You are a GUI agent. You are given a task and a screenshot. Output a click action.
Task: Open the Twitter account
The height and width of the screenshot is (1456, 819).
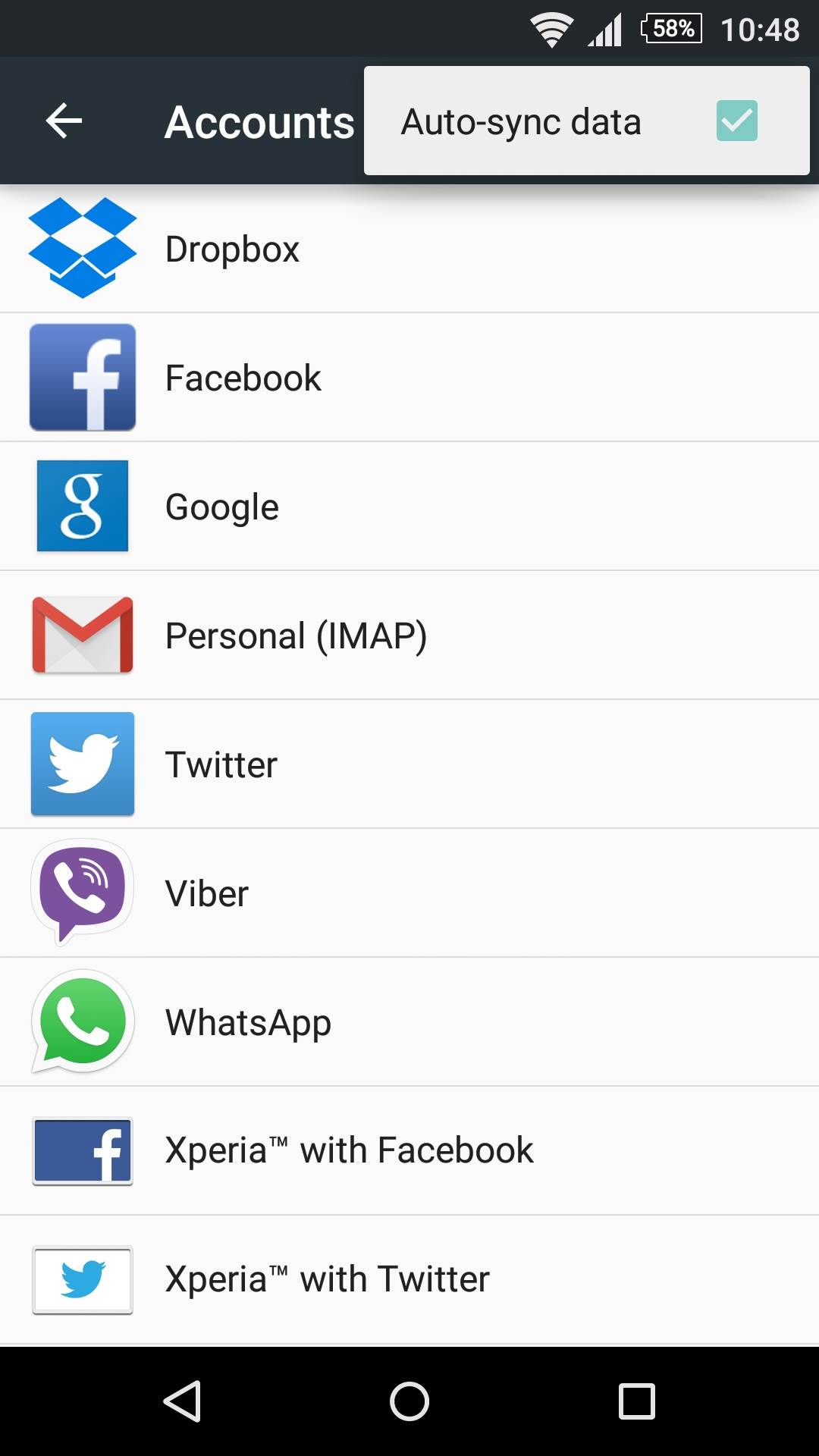coord(409,764)
